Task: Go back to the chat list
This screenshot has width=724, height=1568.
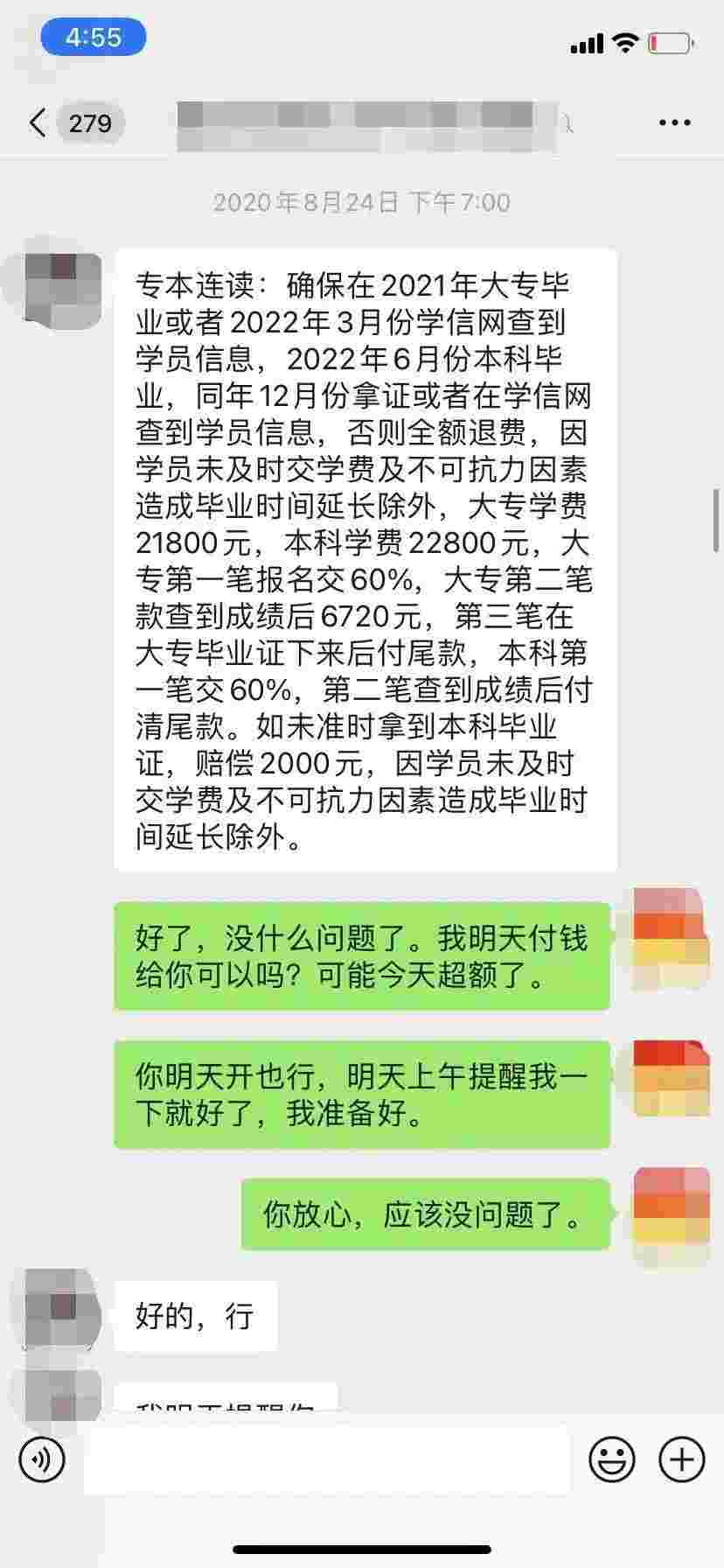Action: 37,122
